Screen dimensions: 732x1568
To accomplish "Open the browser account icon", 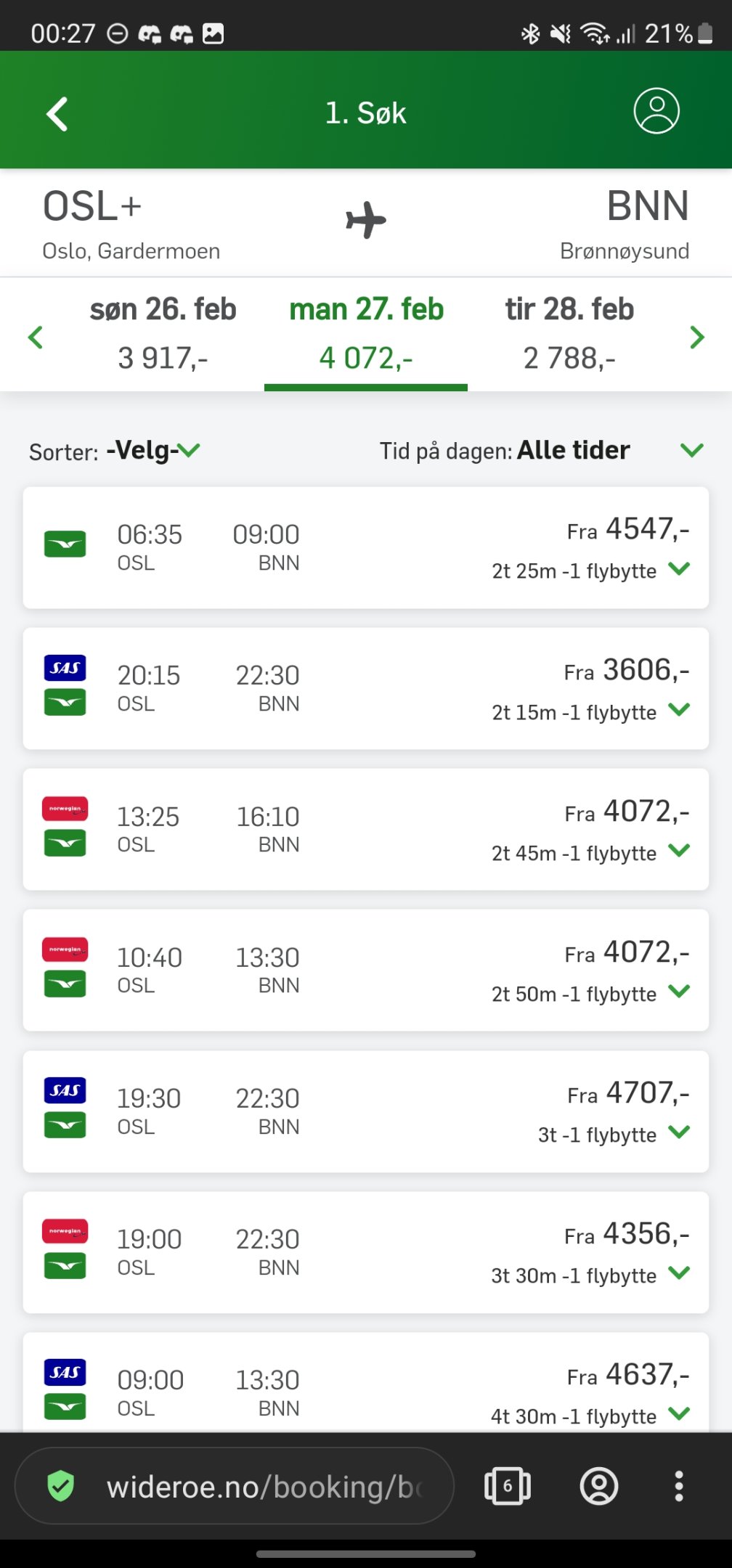I will [598, 1486].
